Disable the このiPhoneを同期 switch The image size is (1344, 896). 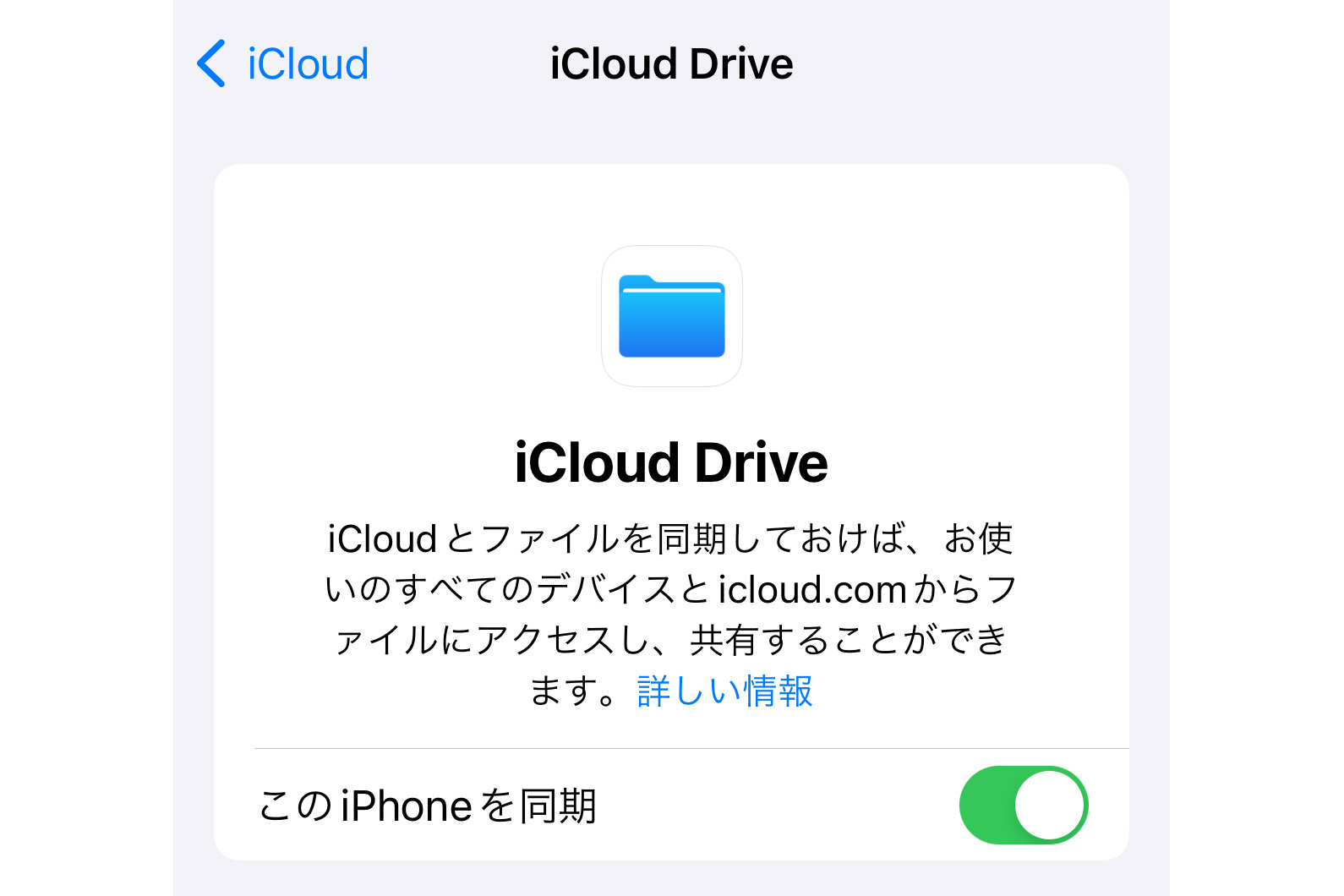pos(1023,805)
